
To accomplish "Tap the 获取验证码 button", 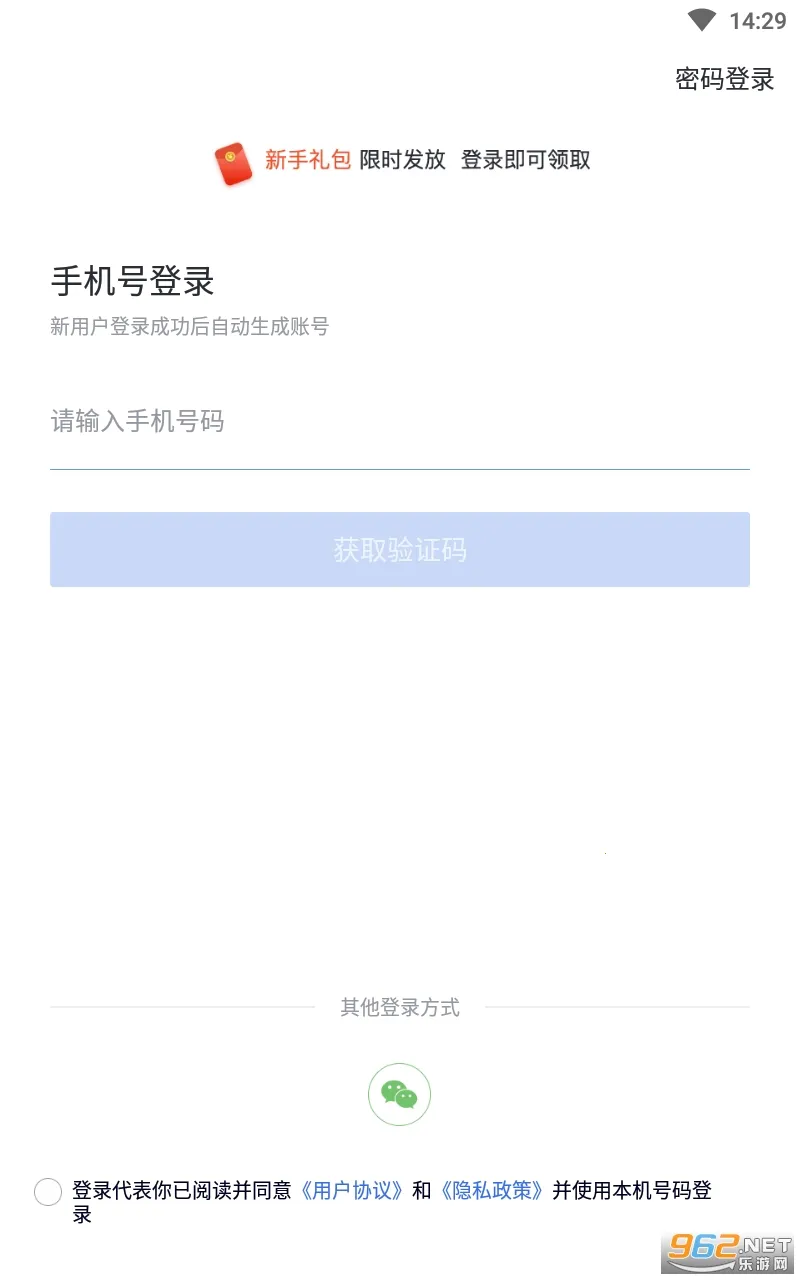I will [x=400, y=550].
